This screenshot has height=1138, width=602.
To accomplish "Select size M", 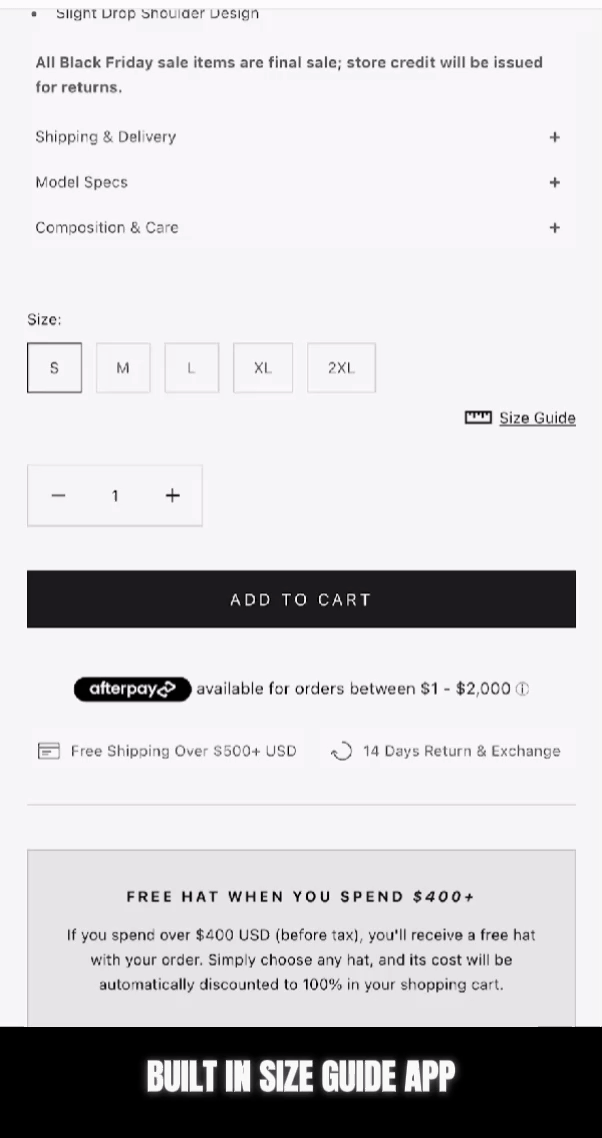I will click(x=123, y=368).
